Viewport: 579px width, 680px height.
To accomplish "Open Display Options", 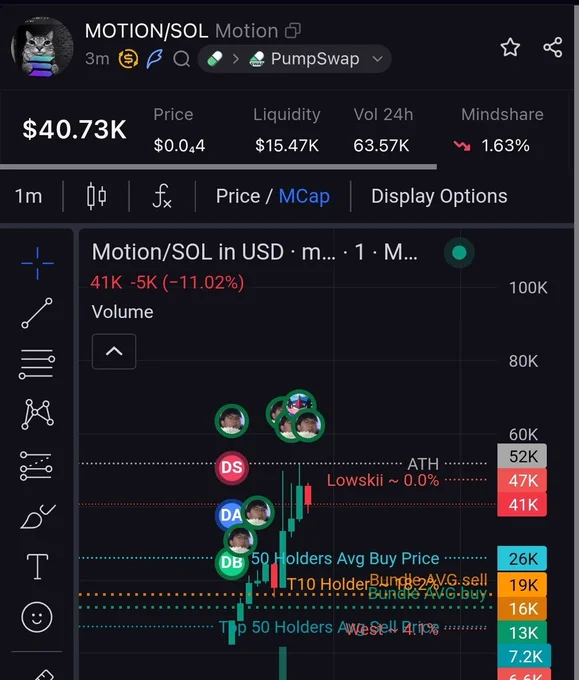I will click(x=439, y=196).
